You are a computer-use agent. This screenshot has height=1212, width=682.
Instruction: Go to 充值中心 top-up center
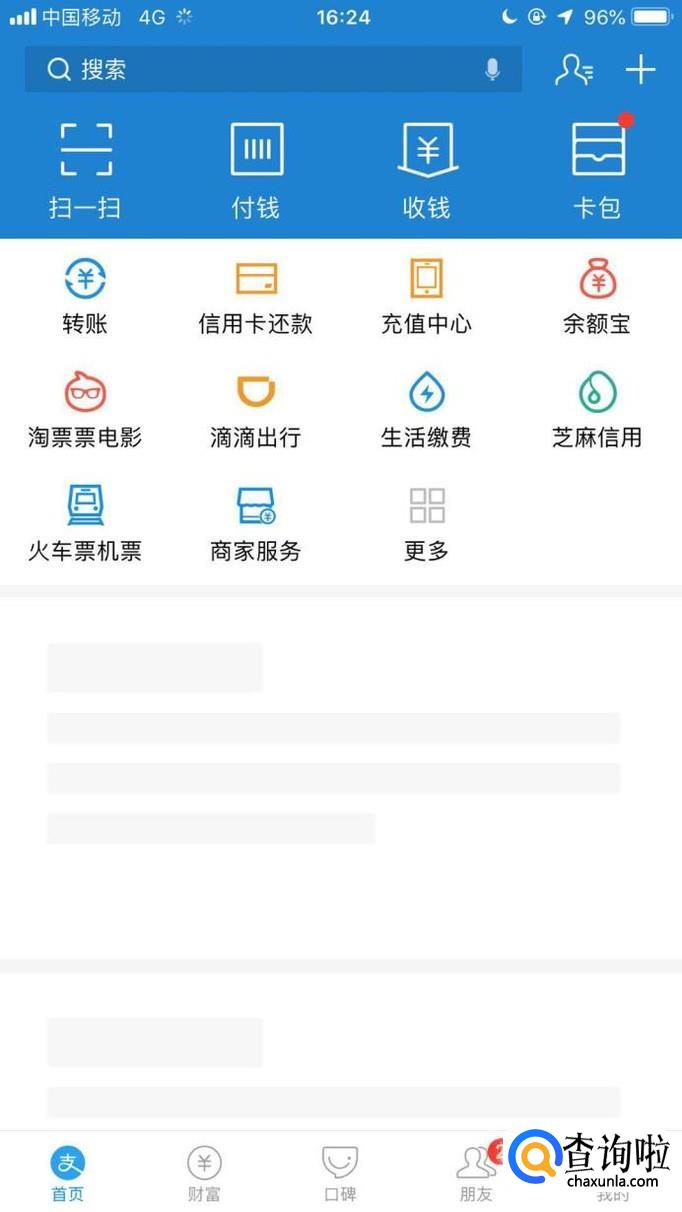point(427,295)
